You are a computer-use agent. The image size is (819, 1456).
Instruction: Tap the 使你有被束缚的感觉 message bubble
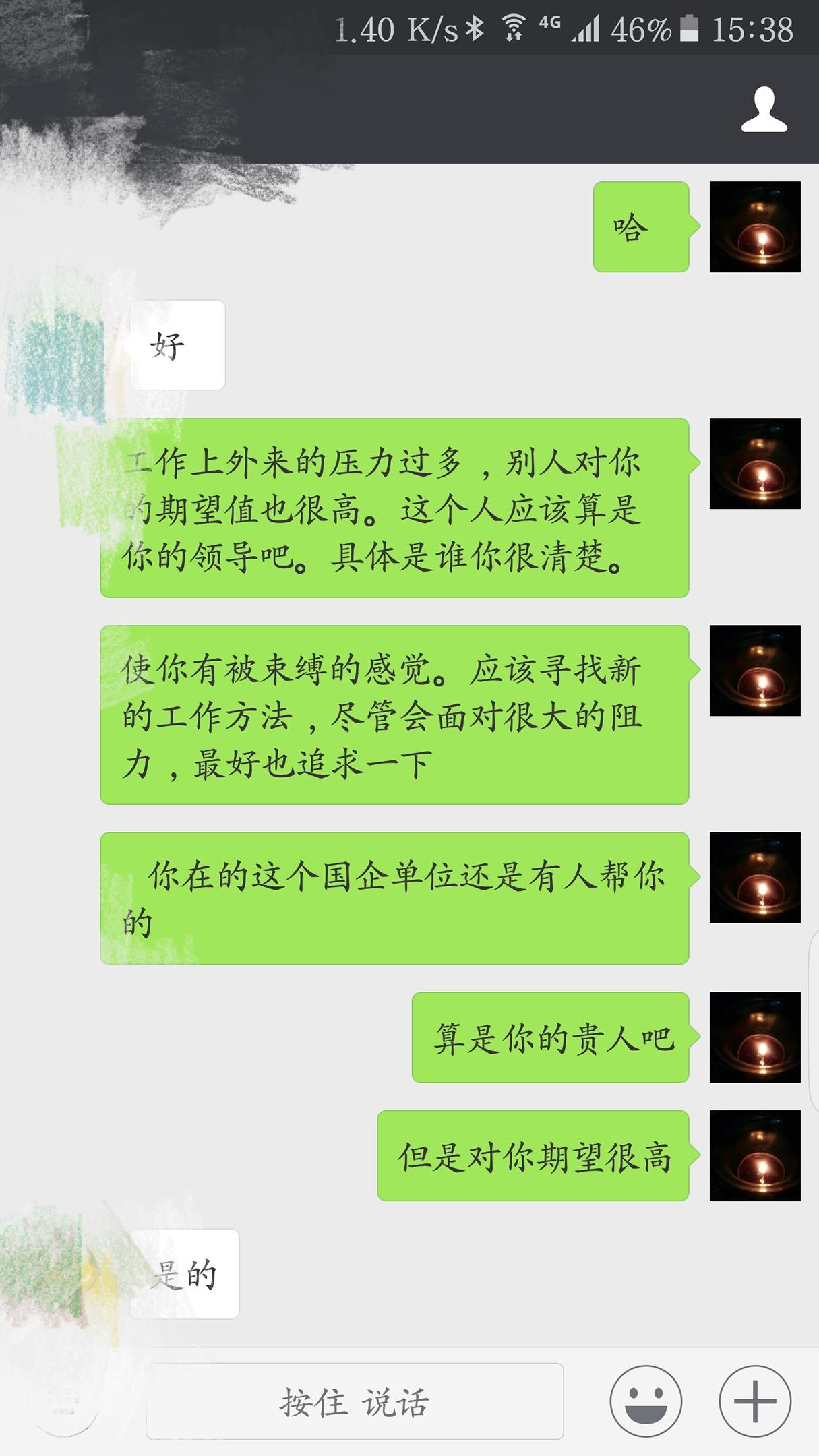[x=394, y=715]
